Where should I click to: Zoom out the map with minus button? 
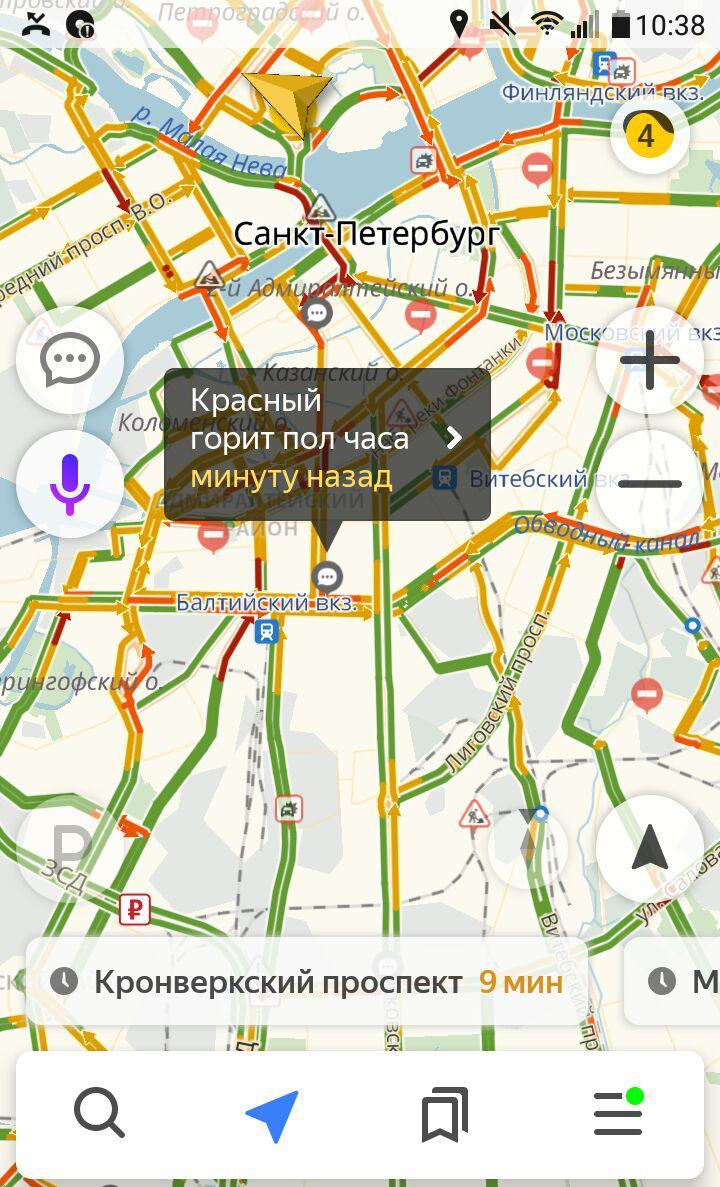pos(649,484)
